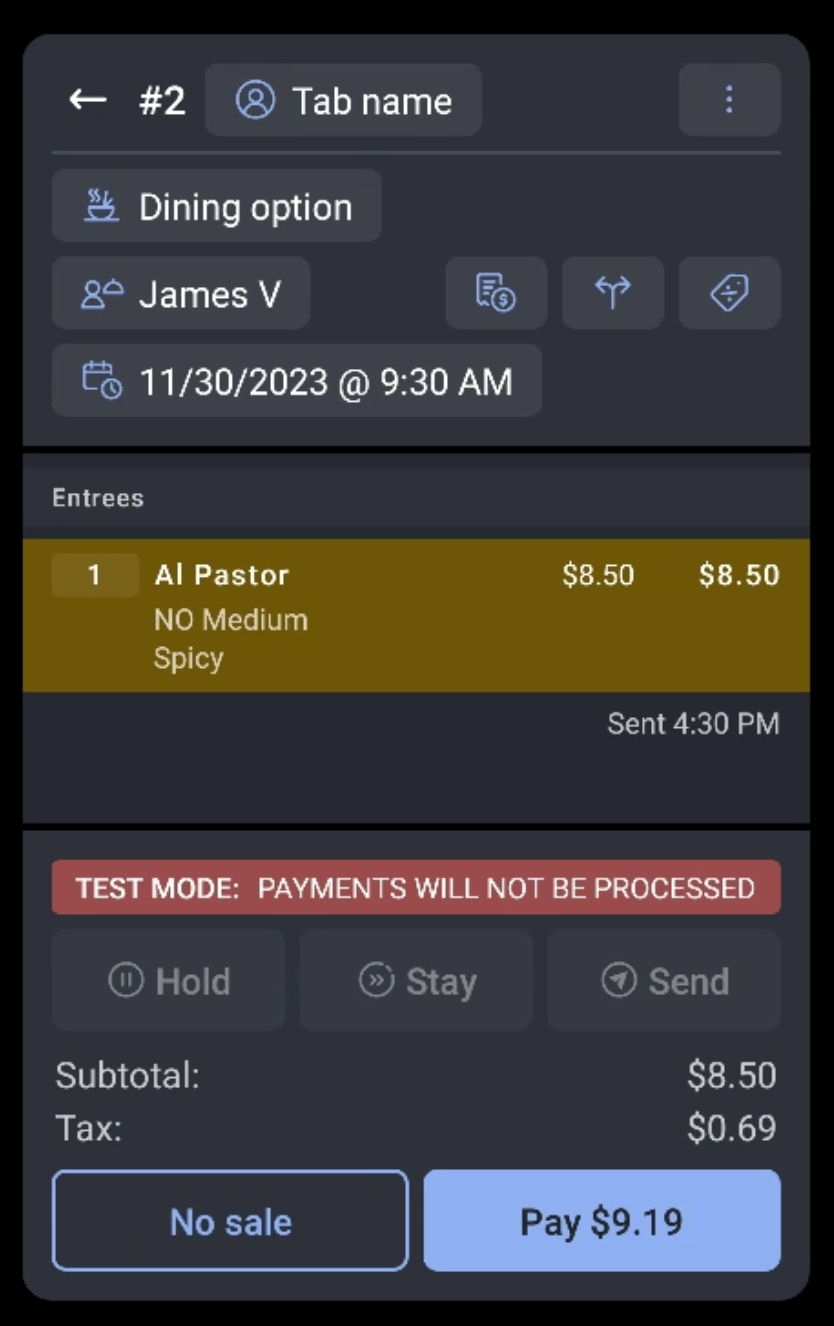Edit the Tab name field

coord(343,100)
